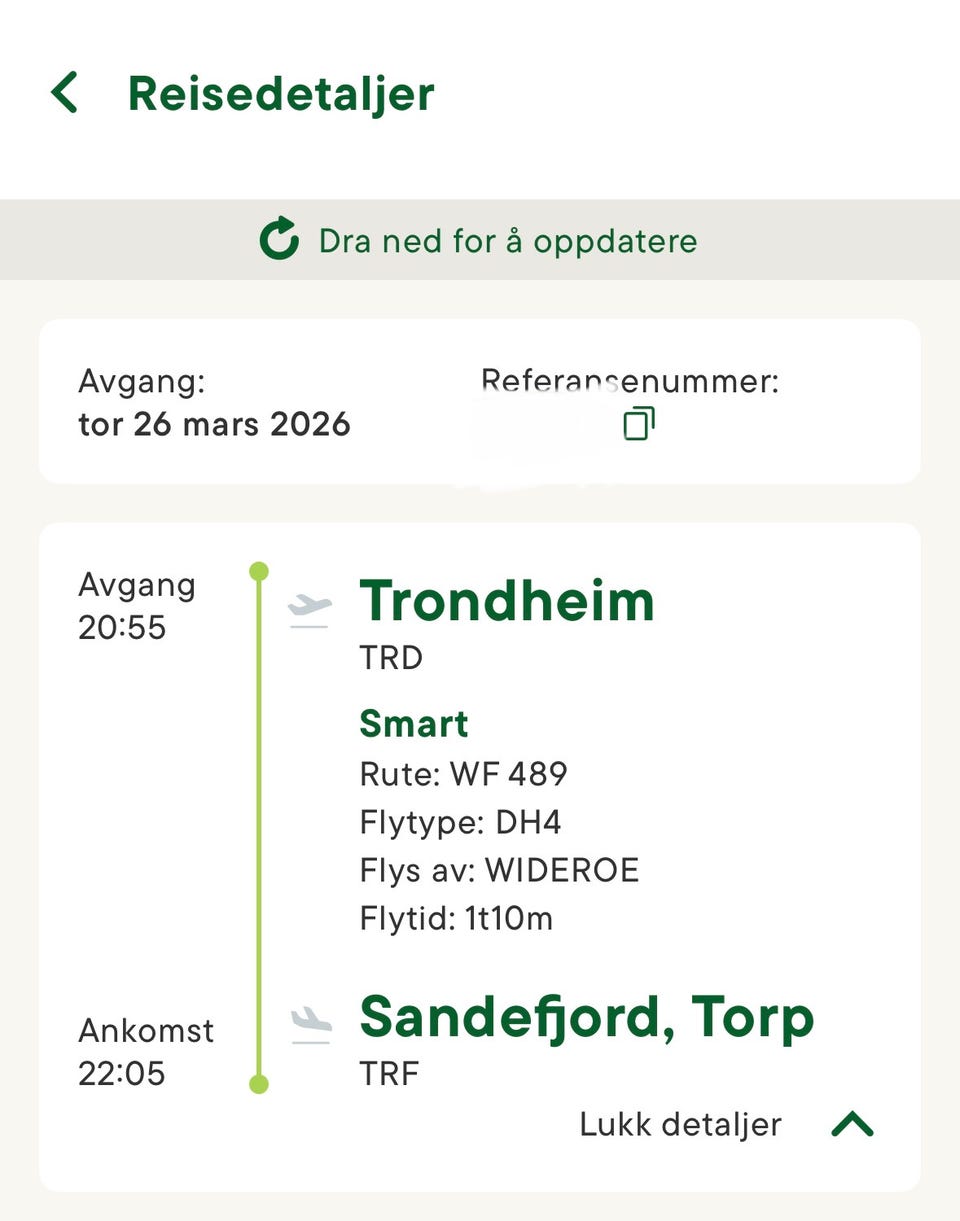Click the back arrow beside Reisedetaljer
Screen dimensions: 960x1221
click(65, 92)
